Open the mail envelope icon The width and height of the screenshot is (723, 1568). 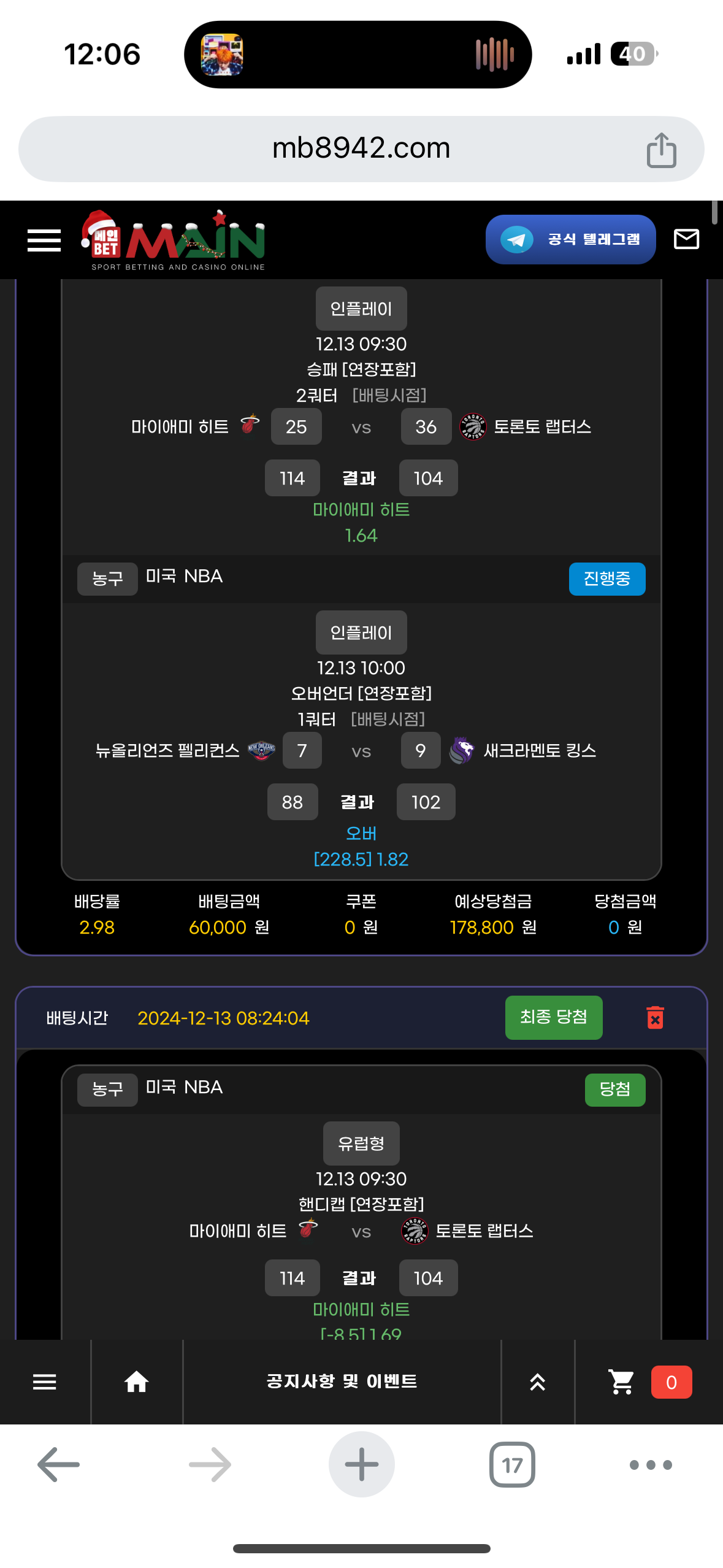click(x=686, y=239)
